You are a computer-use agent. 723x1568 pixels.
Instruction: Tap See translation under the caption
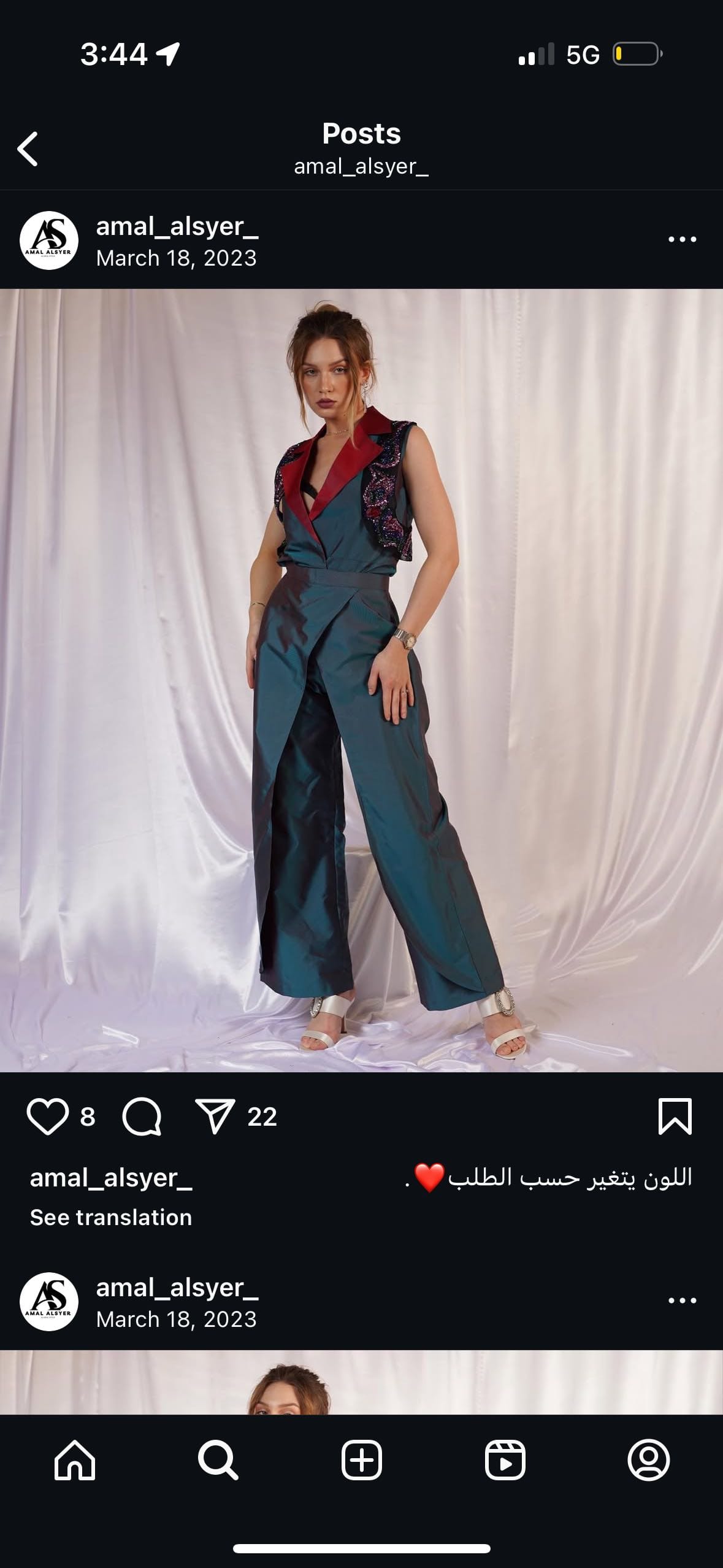click(x=111, y=1217)
